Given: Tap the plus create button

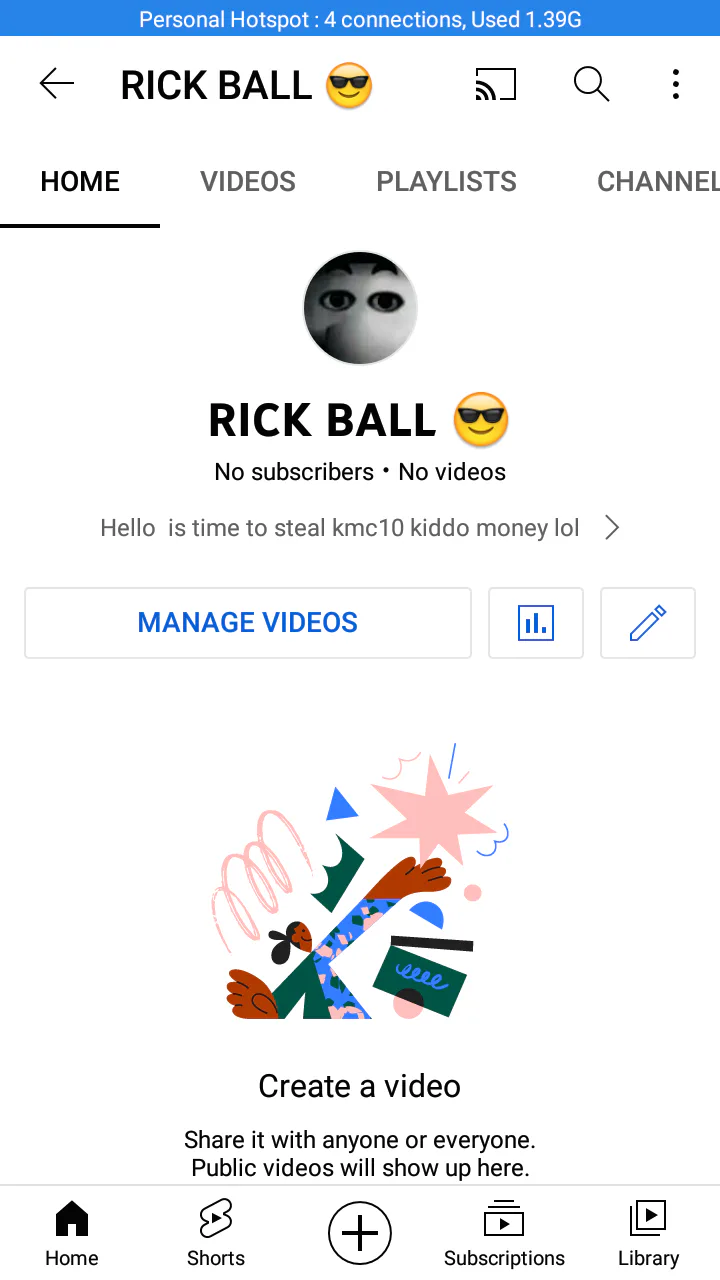Looking at the screenshot, I should (360, 1233).
